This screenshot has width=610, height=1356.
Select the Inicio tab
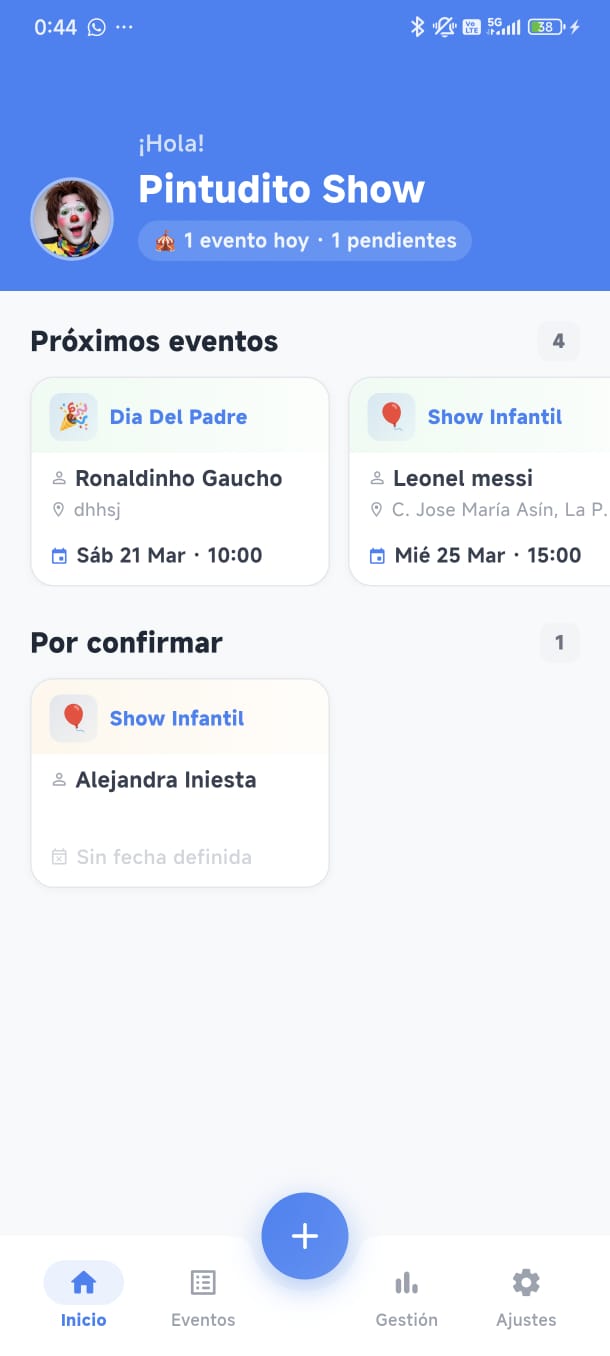[x=83, y=1297]
